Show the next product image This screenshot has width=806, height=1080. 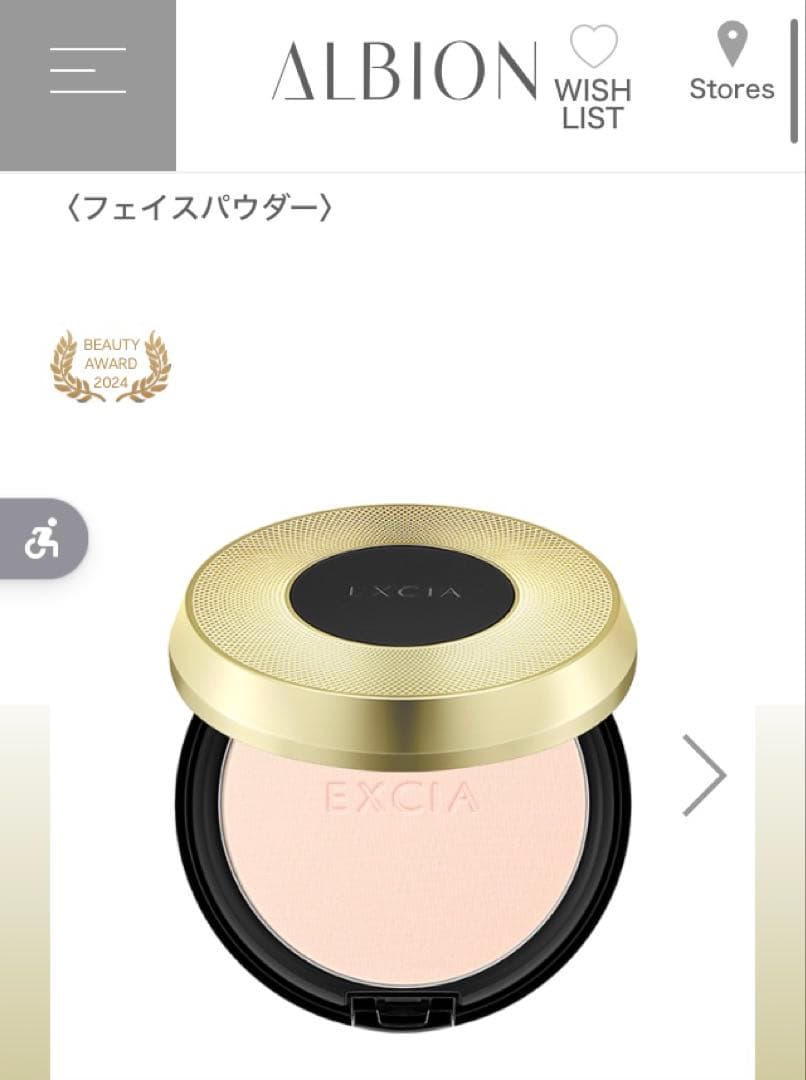(704, 775)
